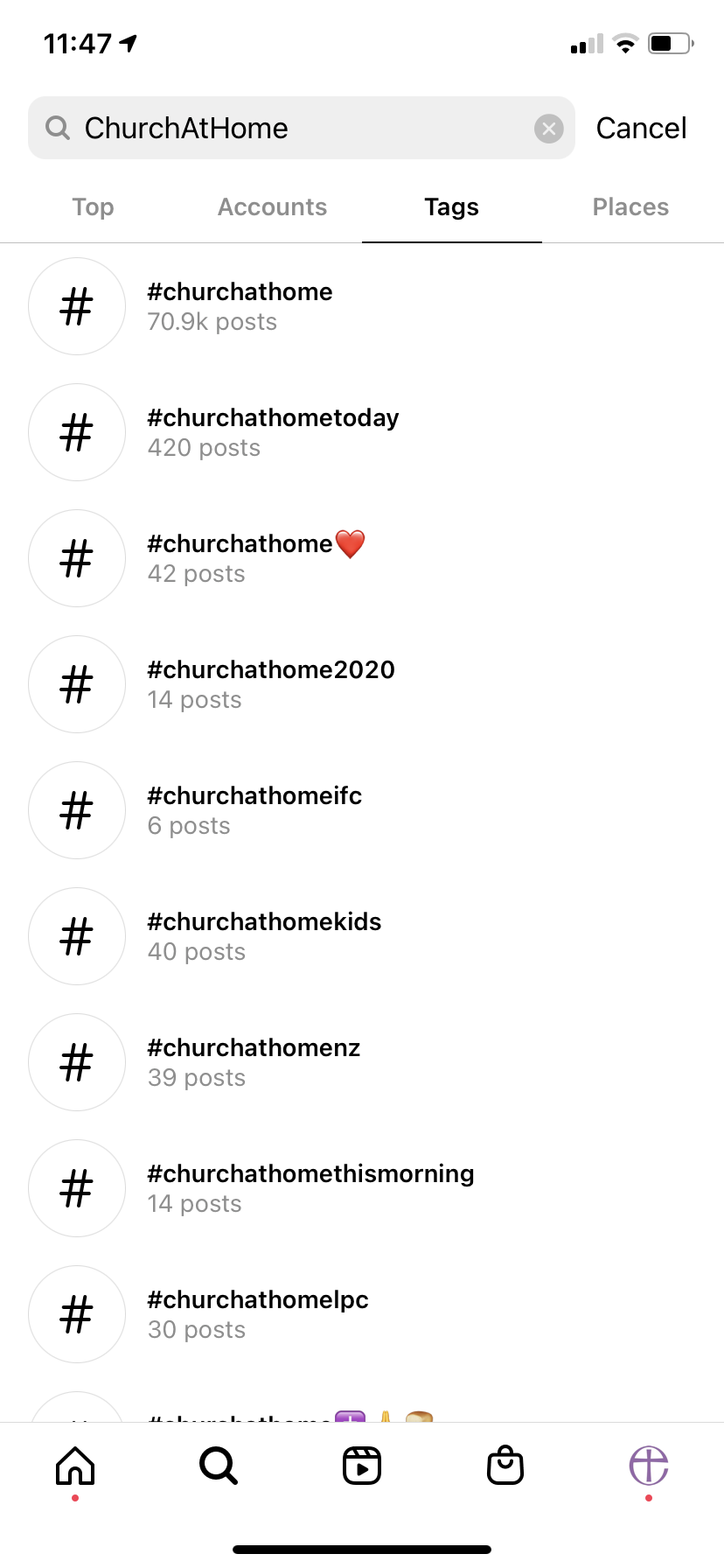Viewport: 724px width, 1568px height.
Task: Tap the ChurchAtHome search input field
Action: pos(262,128)
